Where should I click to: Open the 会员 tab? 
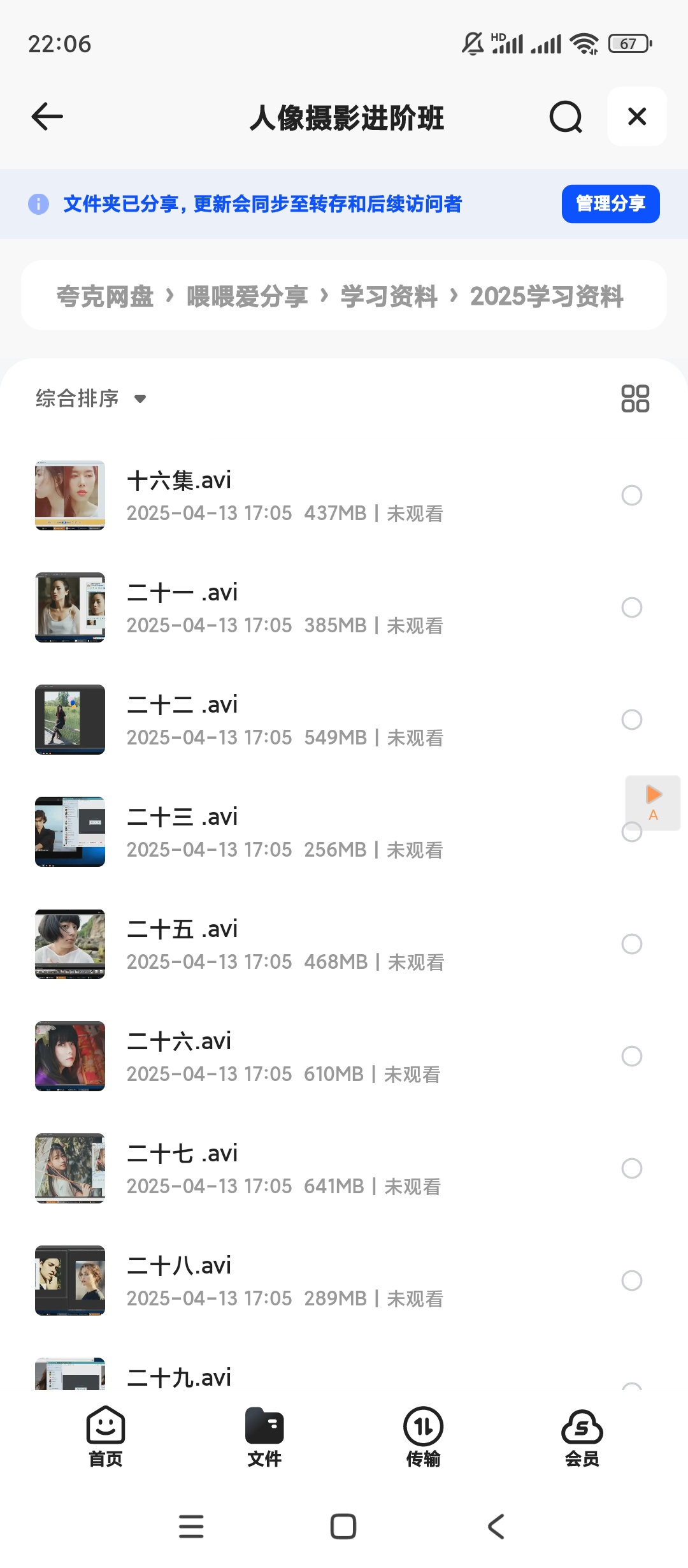pos(582,1437)
